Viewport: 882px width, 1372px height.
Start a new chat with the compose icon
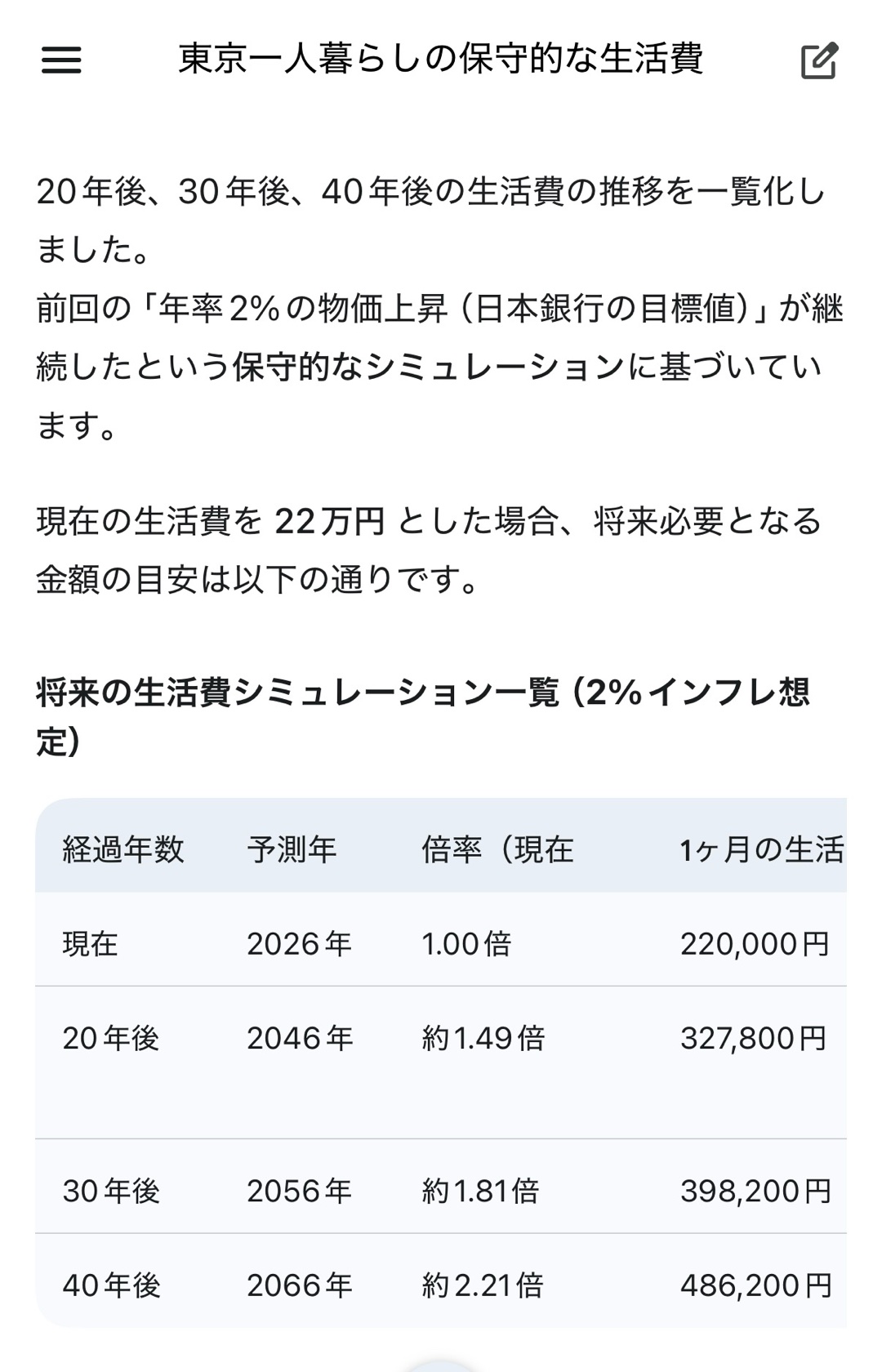pyautogui.click(x=819, y=60)
